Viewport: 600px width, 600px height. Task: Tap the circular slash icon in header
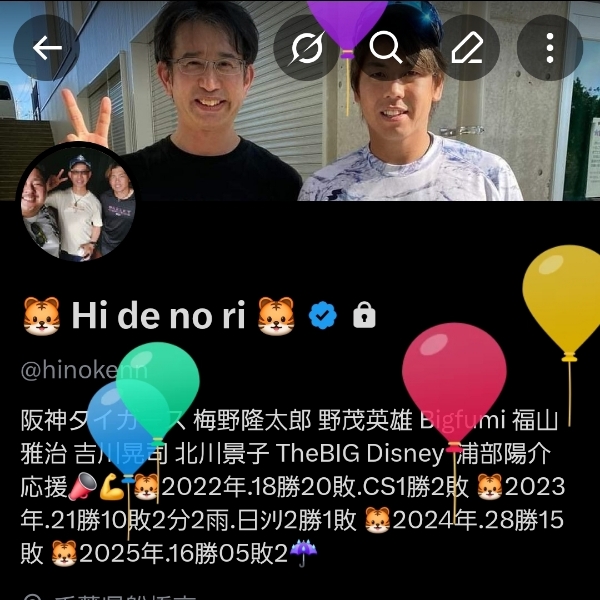coord(307,48)
